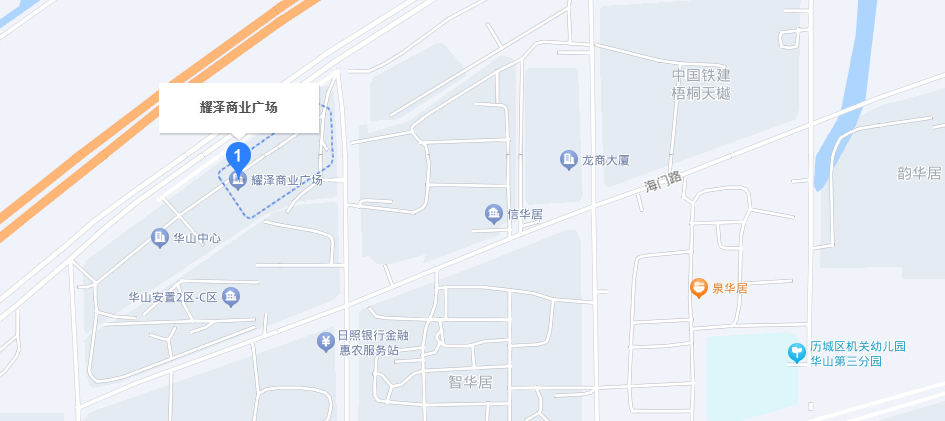Tap the 信华居 map marker

click(x=493, y=213)
